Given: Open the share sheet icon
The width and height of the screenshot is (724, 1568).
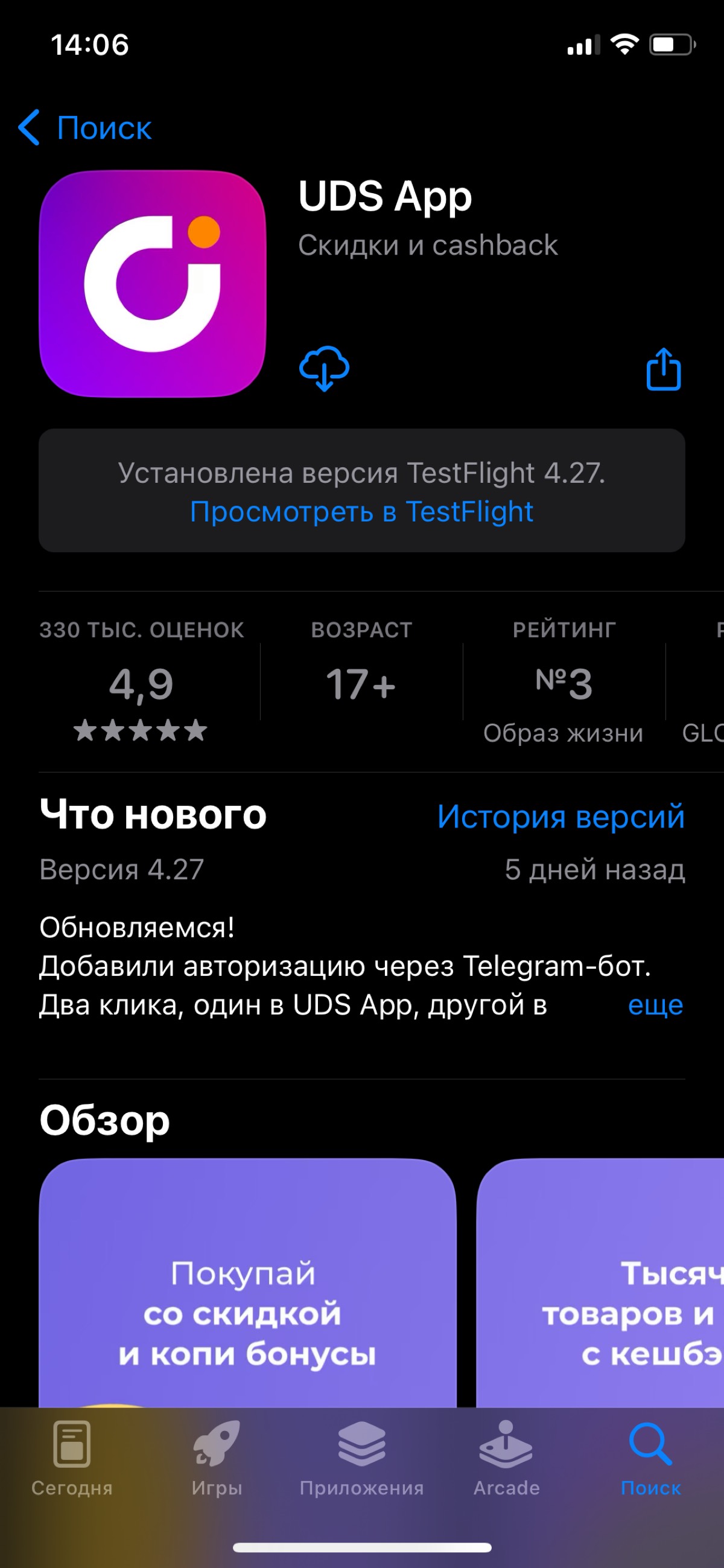Looking at the screenshot, I should point(662,368).
